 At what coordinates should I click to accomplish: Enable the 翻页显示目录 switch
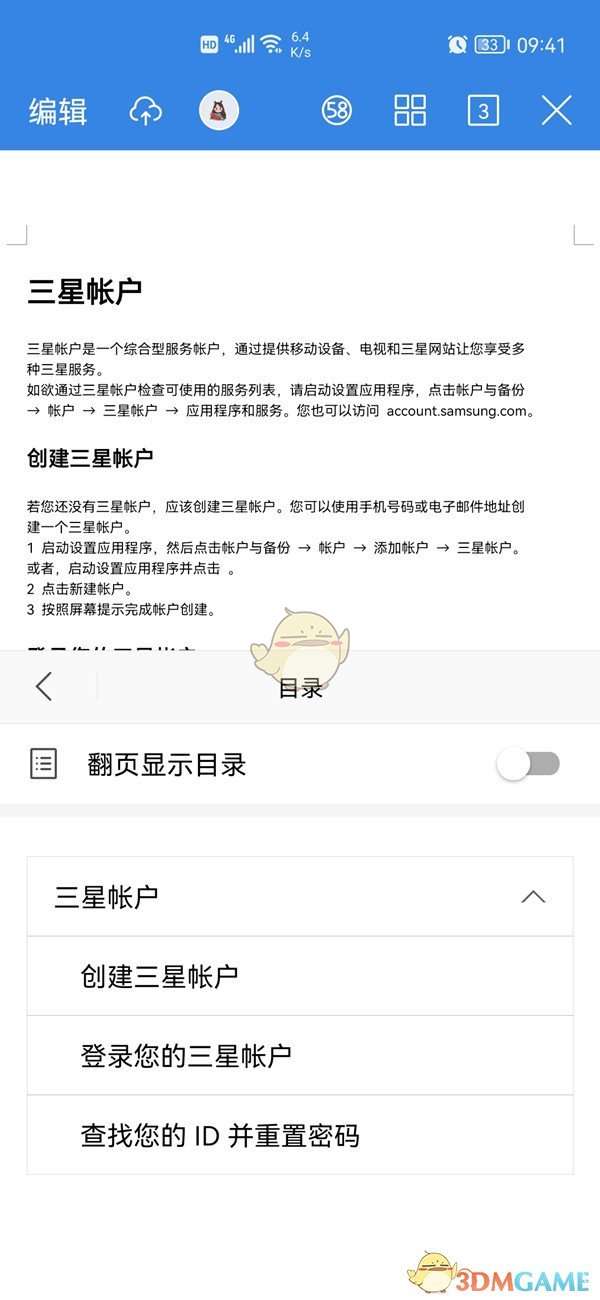[x=529, y=765]
